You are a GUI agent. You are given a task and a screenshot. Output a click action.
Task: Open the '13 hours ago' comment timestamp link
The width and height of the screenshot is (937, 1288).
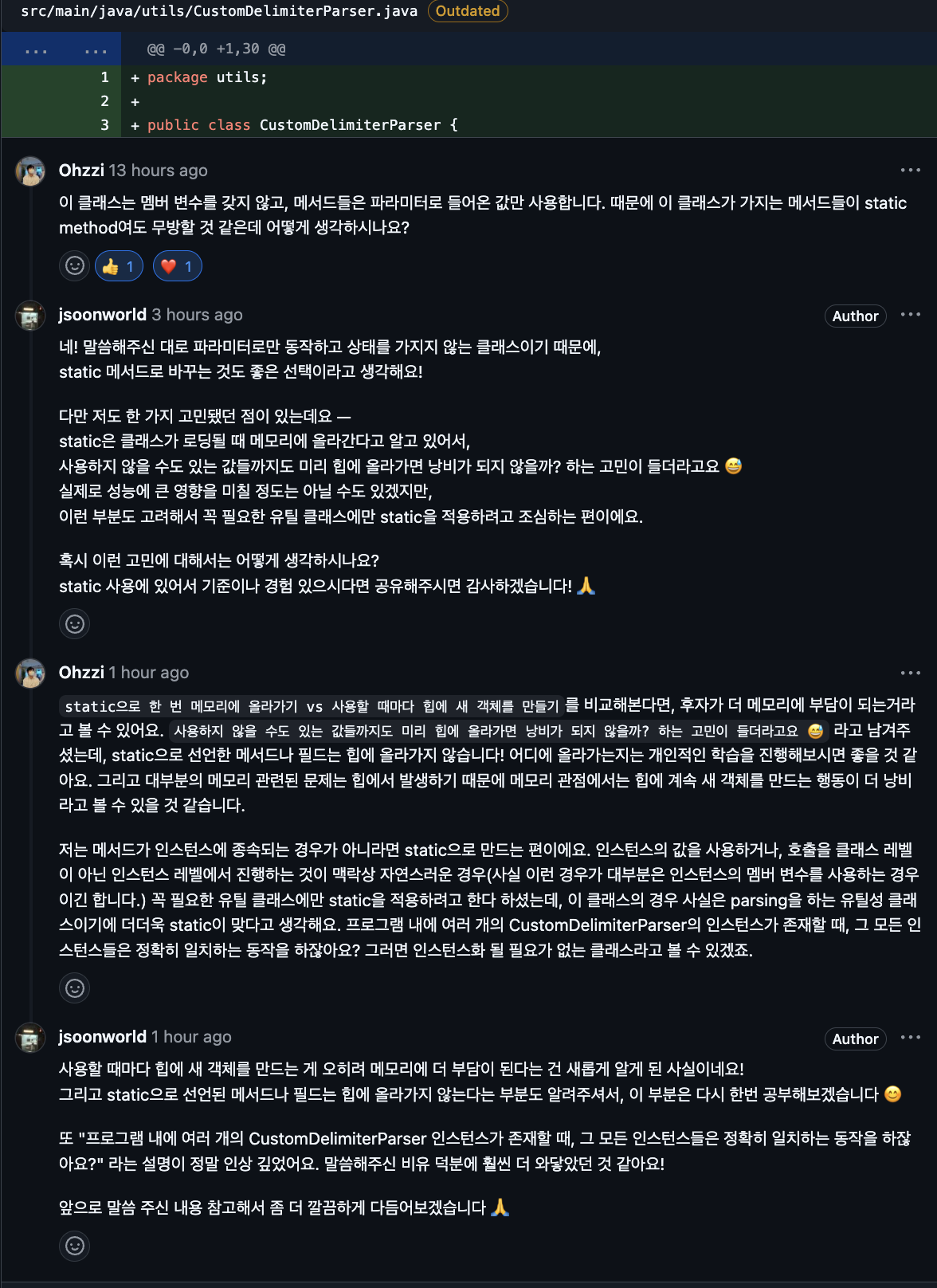159,171
